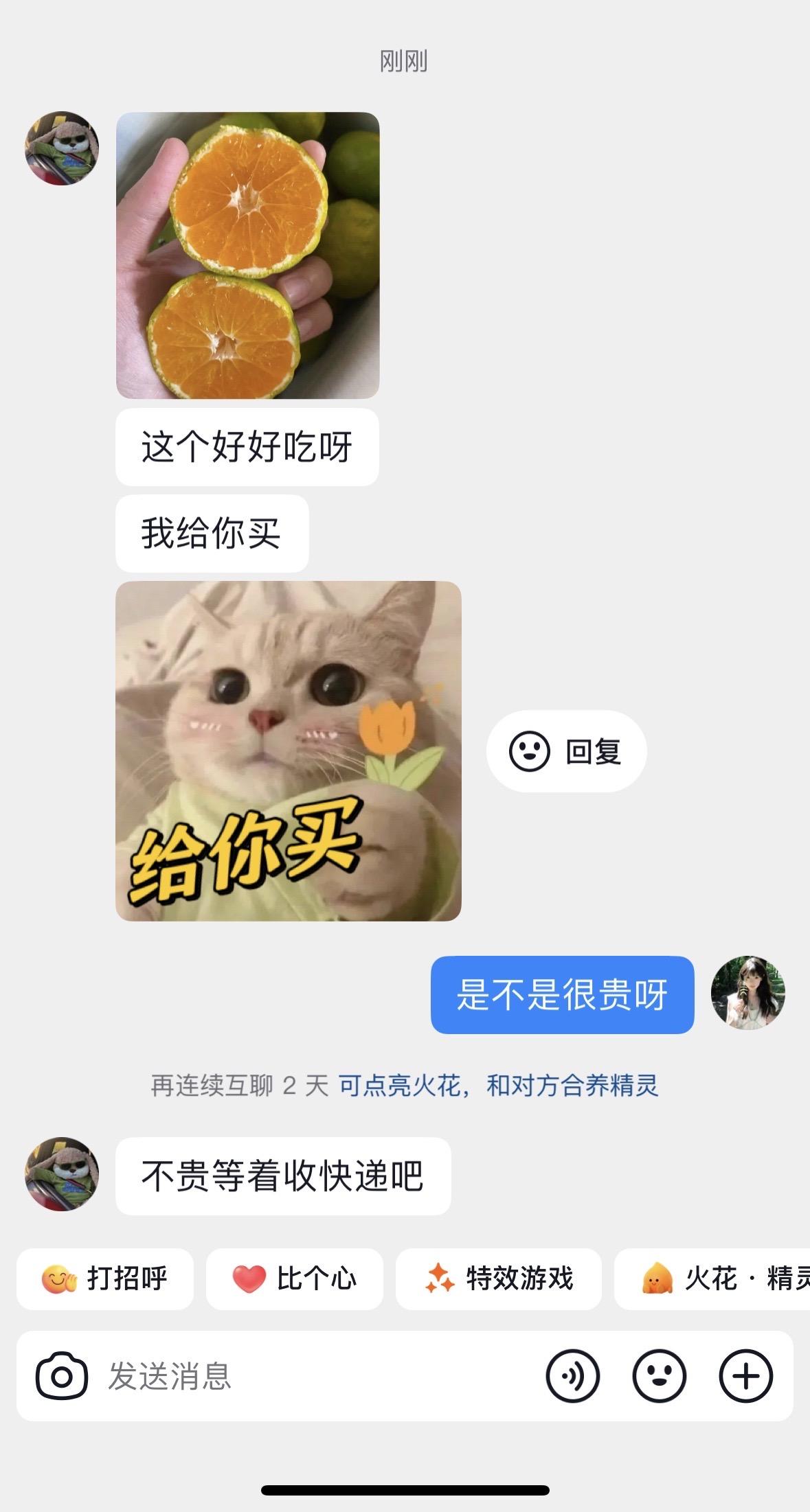Open the camera icon in message bar

pos(62,1376)
